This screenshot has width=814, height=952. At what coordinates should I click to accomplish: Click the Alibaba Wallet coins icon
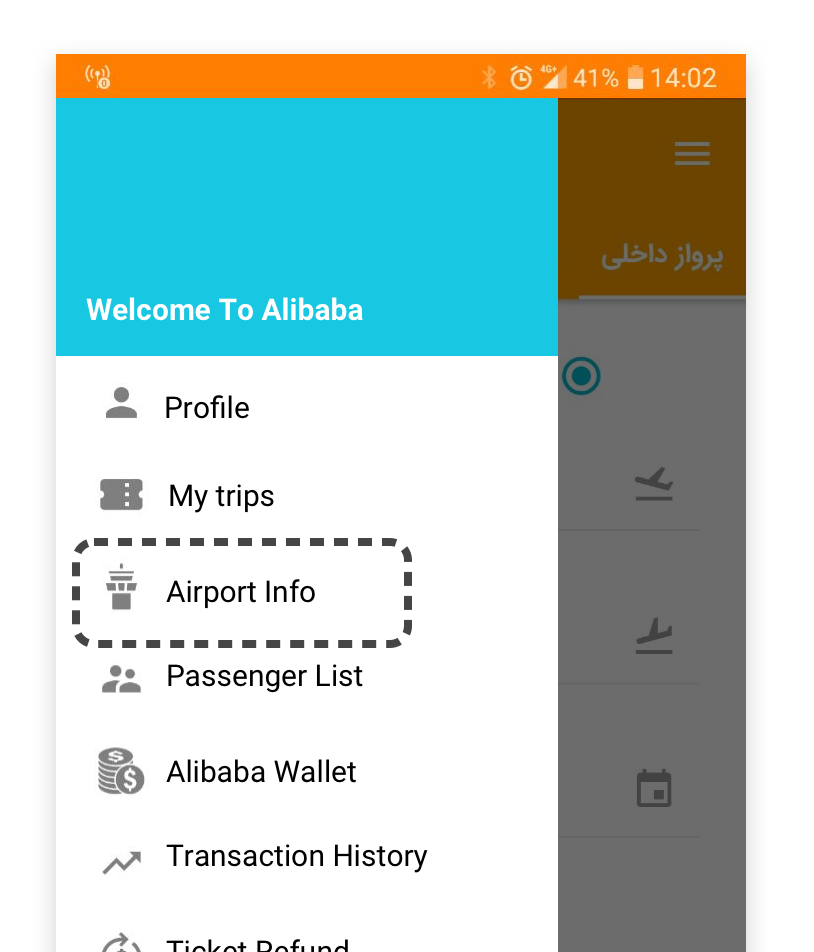pyautogui.click(x=119, y=770)
